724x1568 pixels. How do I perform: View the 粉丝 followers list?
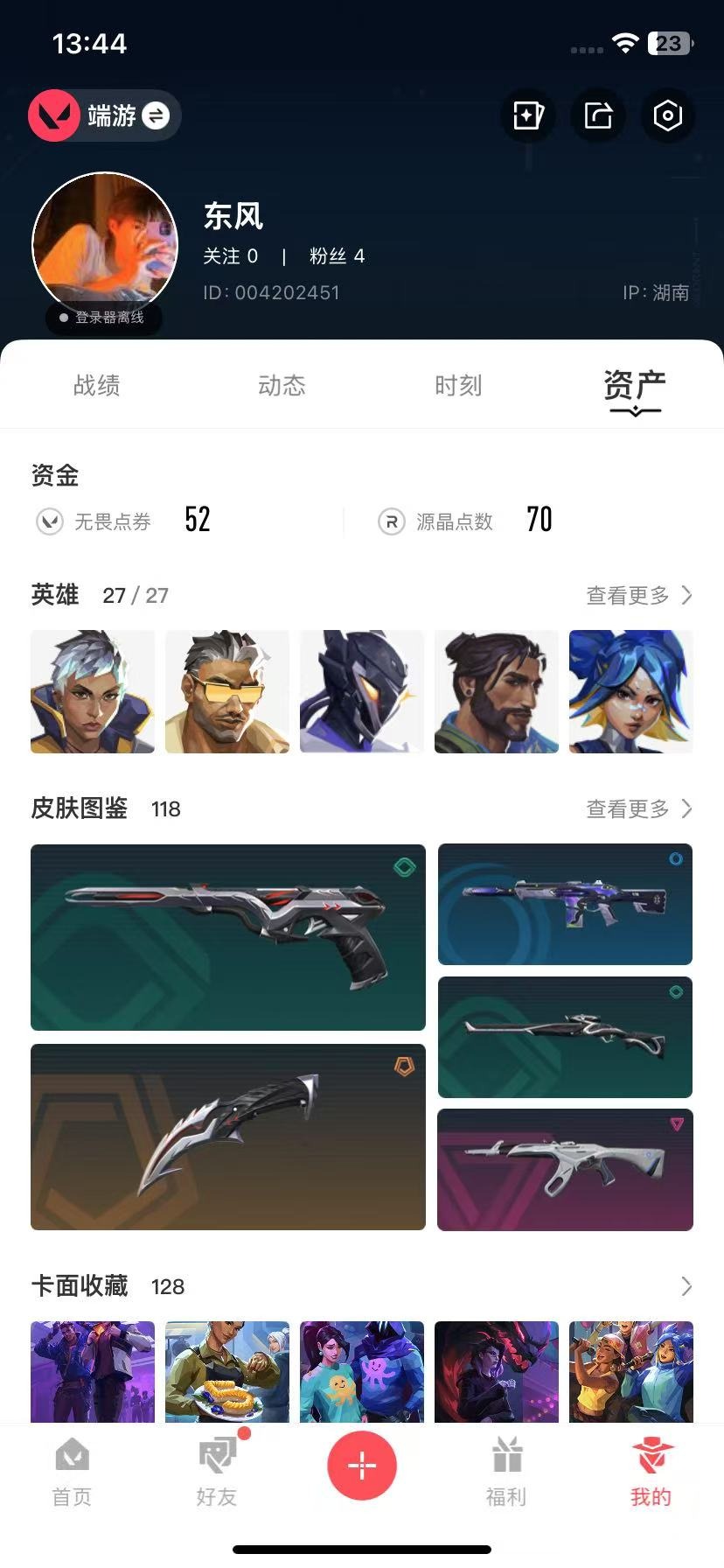[x=337, y=256]
